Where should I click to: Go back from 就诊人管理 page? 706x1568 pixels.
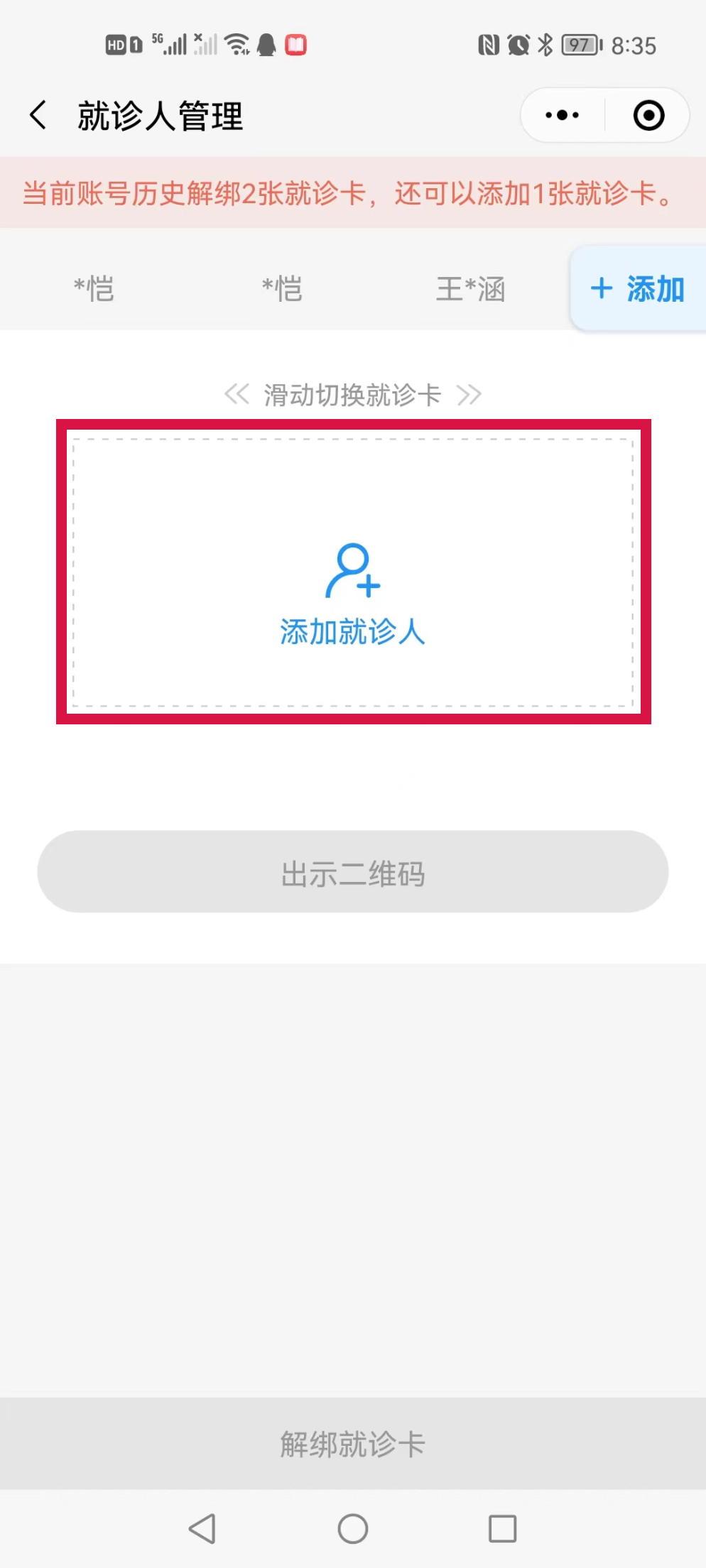click(x=38, y=115)
